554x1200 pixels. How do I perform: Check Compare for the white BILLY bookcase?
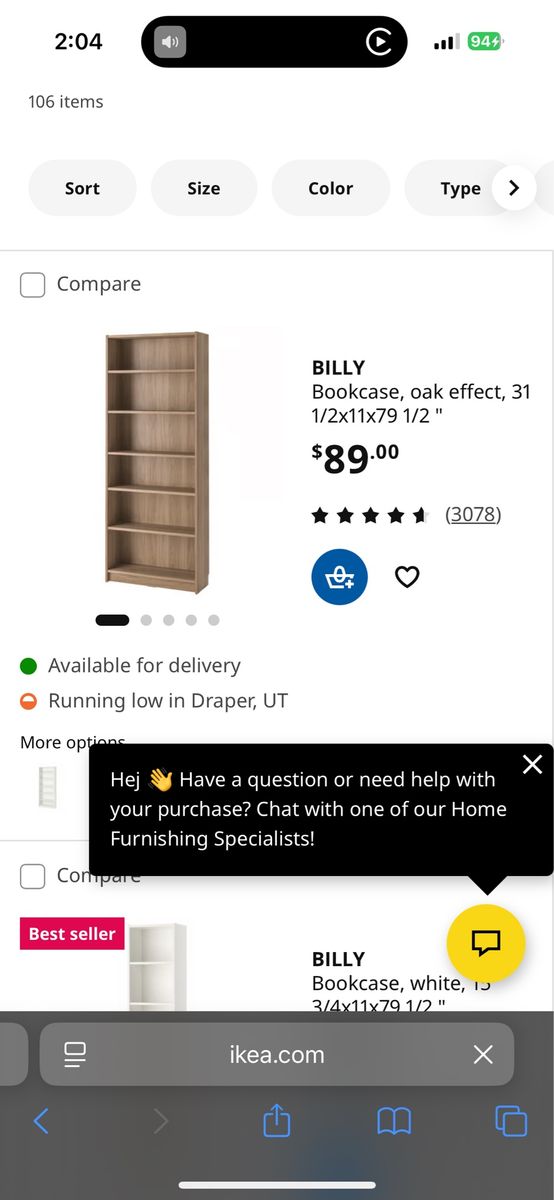[x=33, y=877]
